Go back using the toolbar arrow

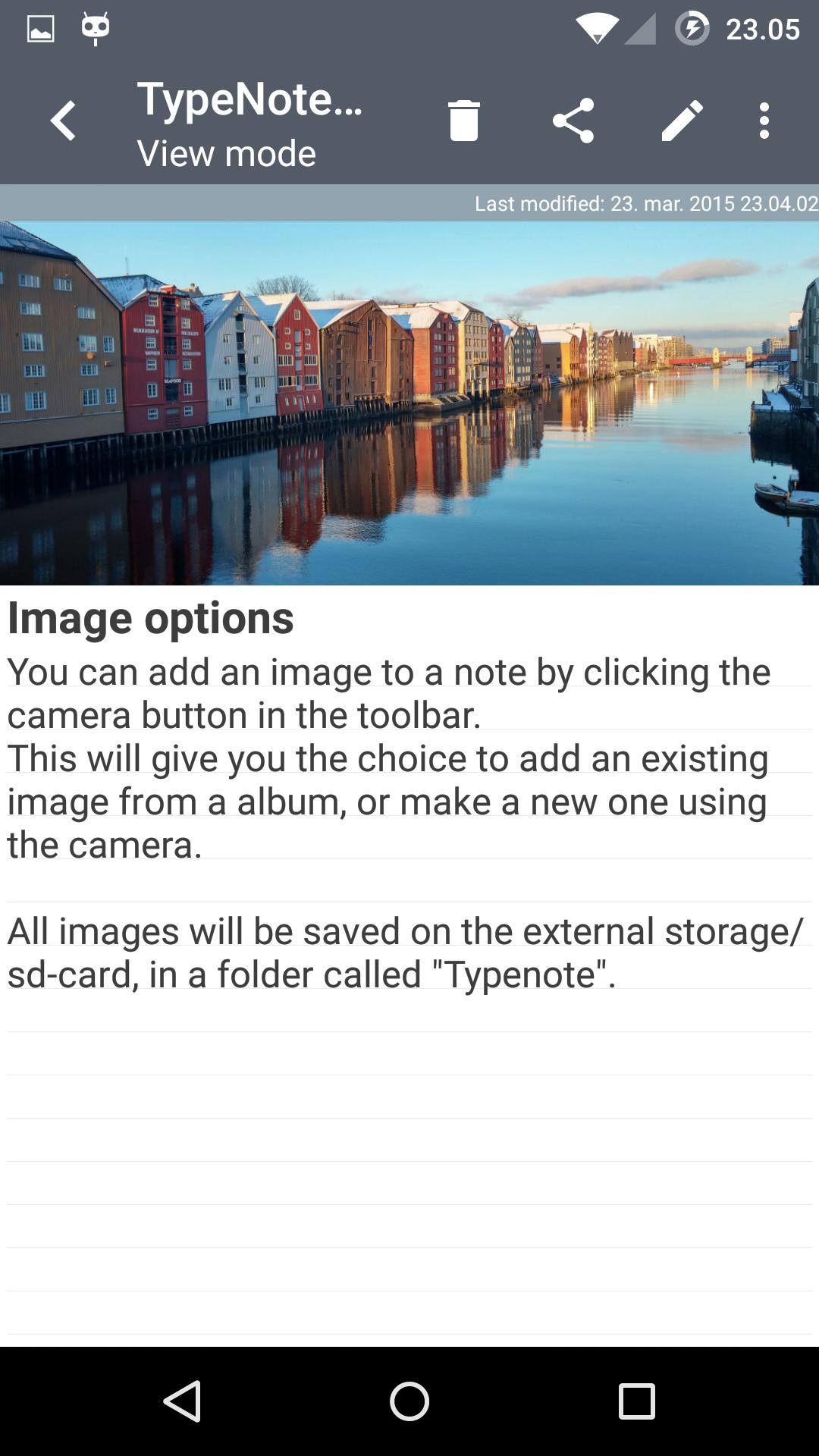(64, 121)
